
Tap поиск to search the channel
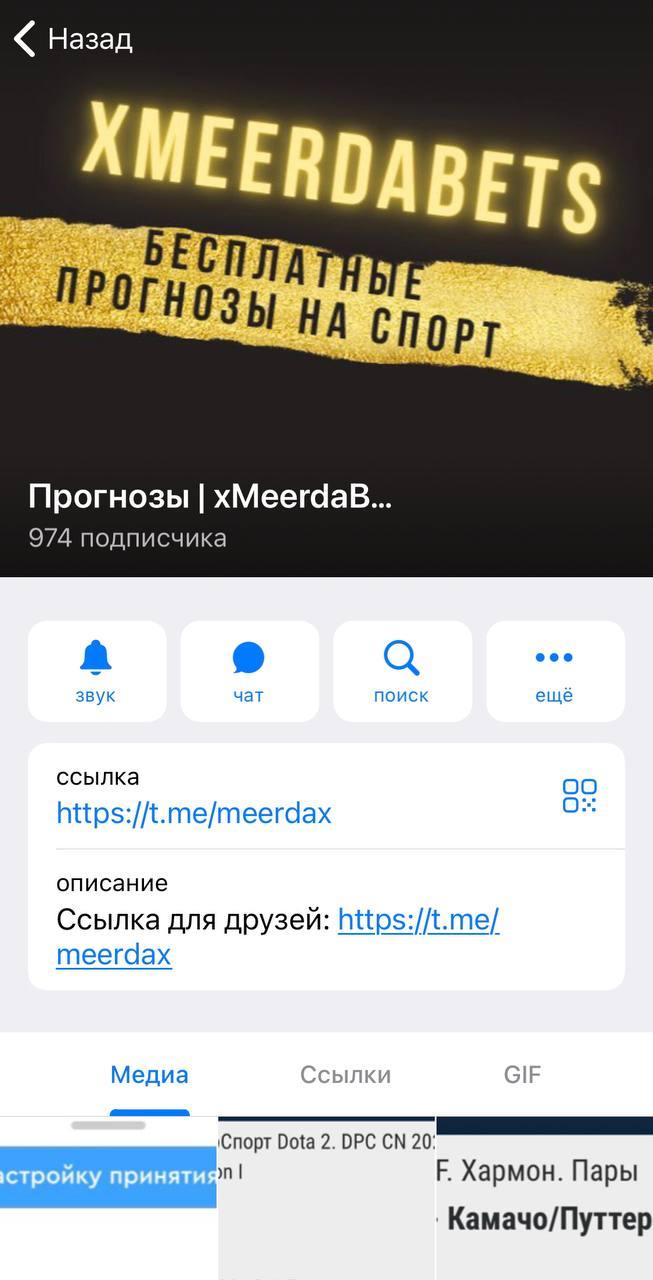[401, 671]
